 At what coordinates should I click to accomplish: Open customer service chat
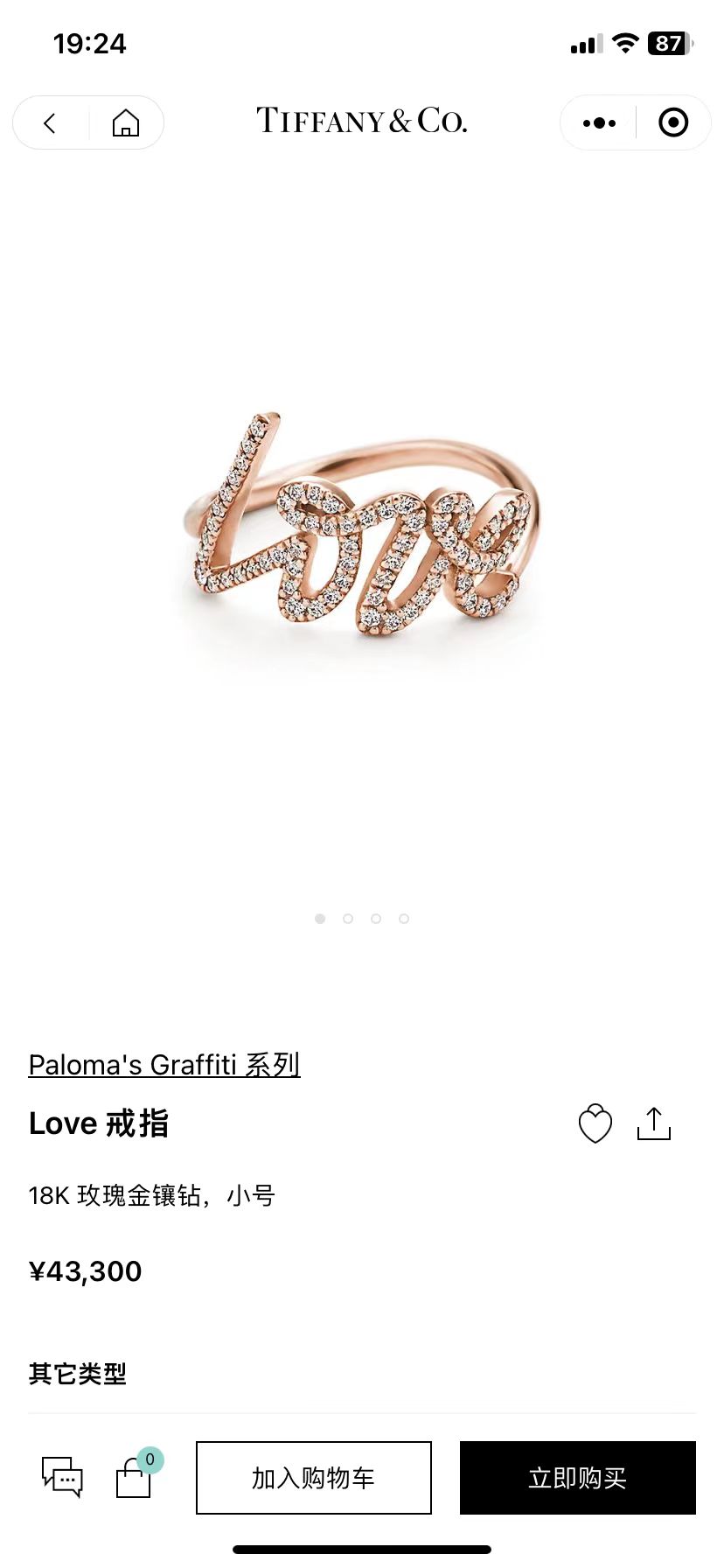62,1477
